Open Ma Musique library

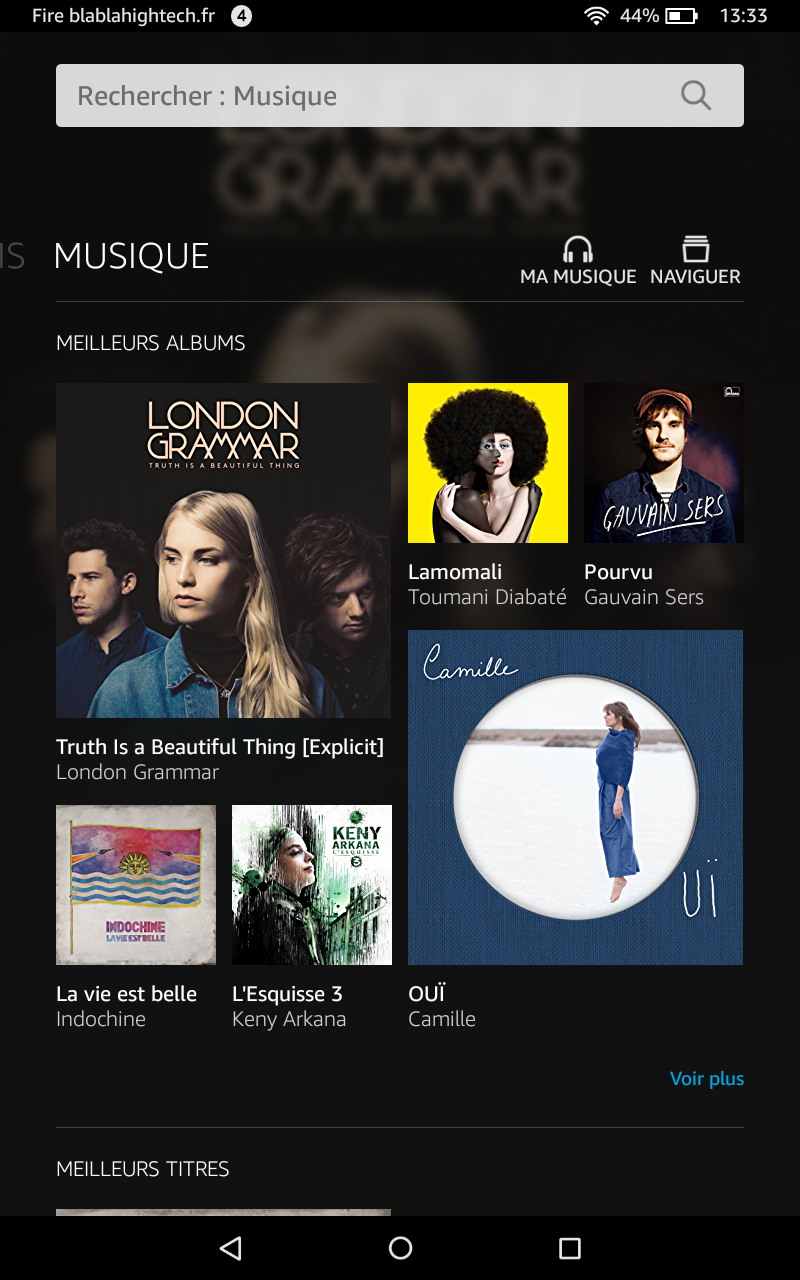pyautogui.click(x=578, y=262)
